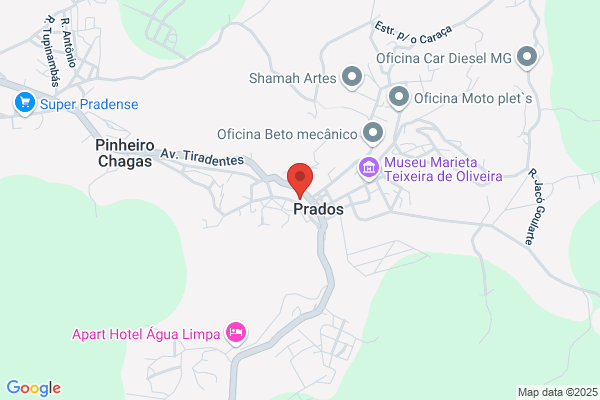View the Apart Hotel Água Limpa marker

236,334
